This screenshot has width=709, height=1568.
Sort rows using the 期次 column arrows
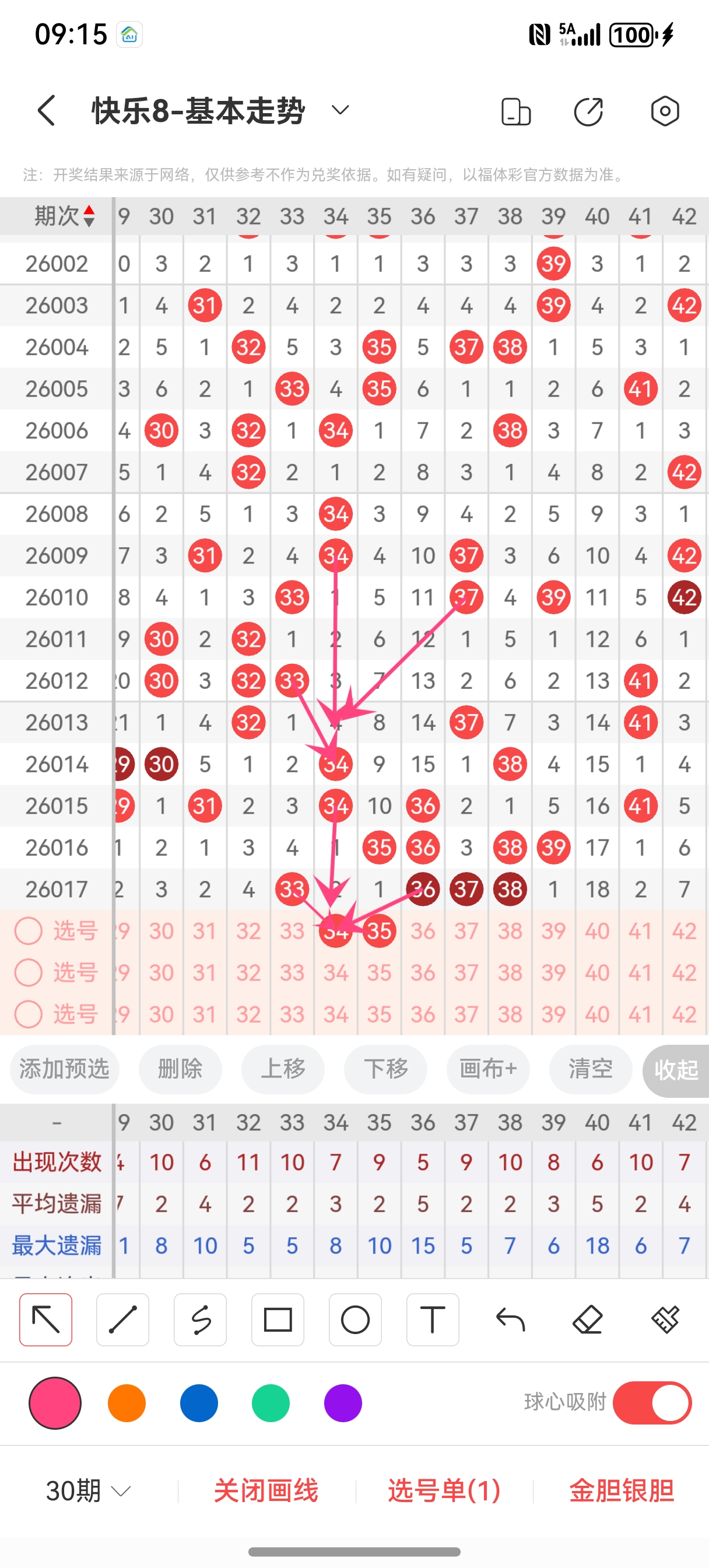pos(88,214)
